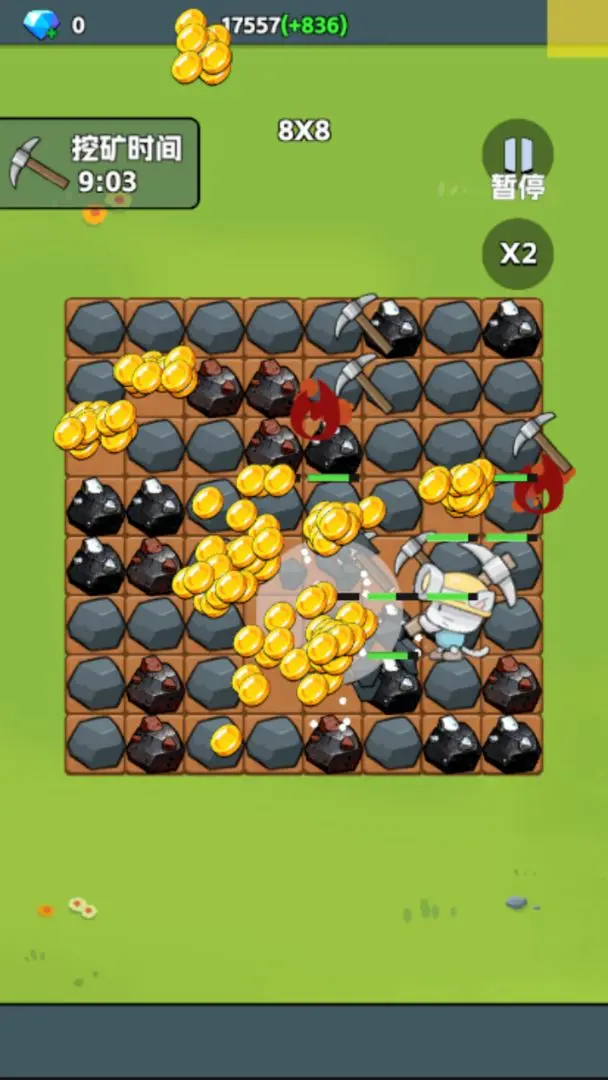Toggle the X2 speed button
608x1080 pixels.
click(518, 253)
